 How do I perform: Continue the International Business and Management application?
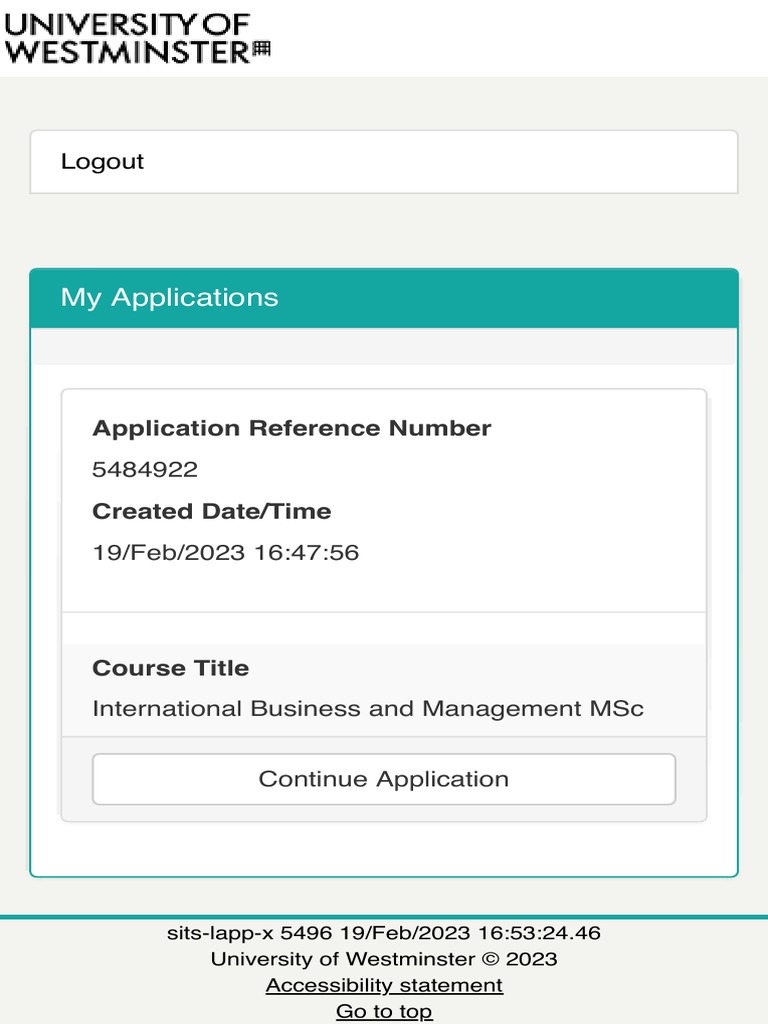point(384,779)
